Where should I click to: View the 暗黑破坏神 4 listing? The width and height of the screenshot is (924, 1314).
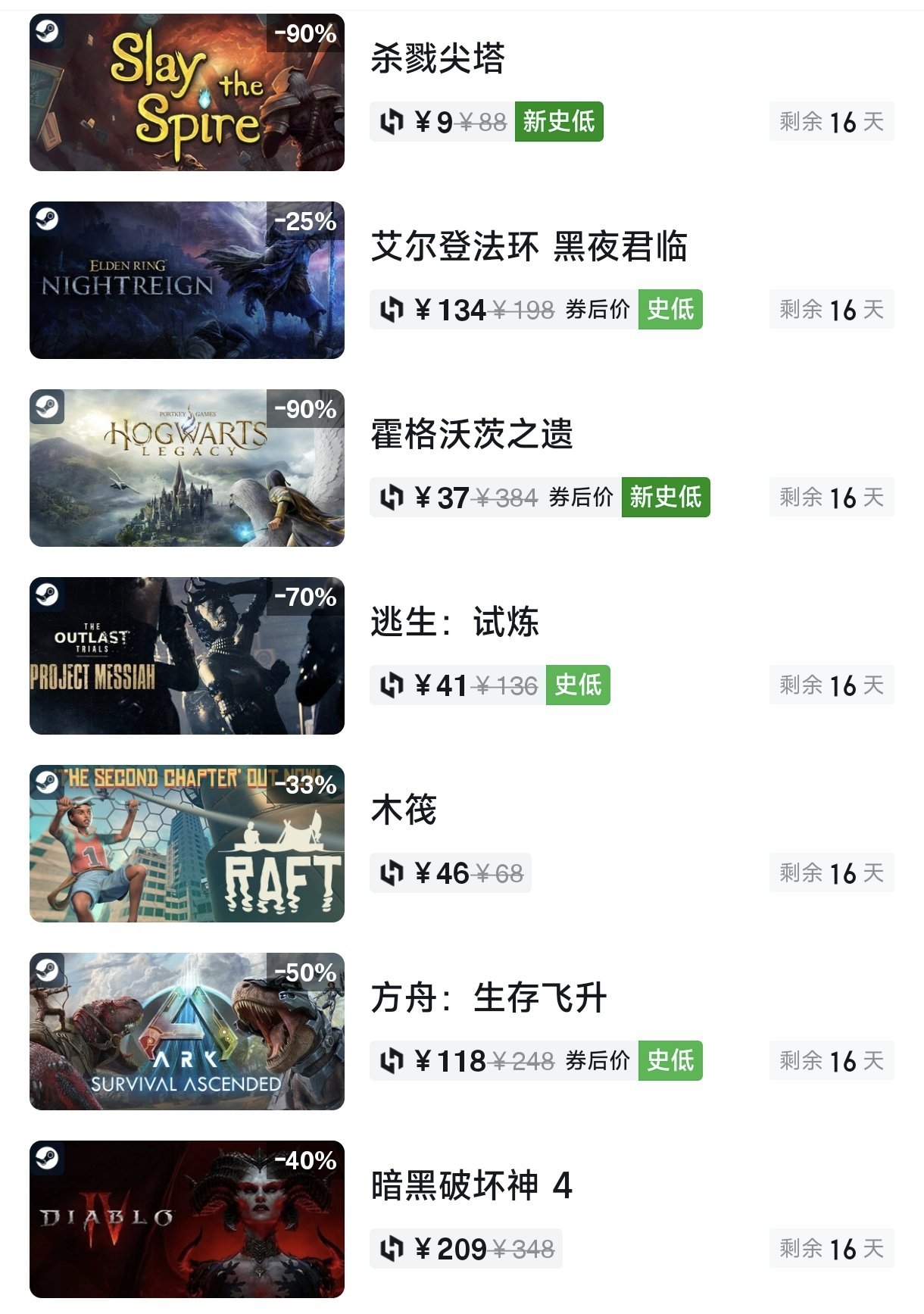(471, 1185)
